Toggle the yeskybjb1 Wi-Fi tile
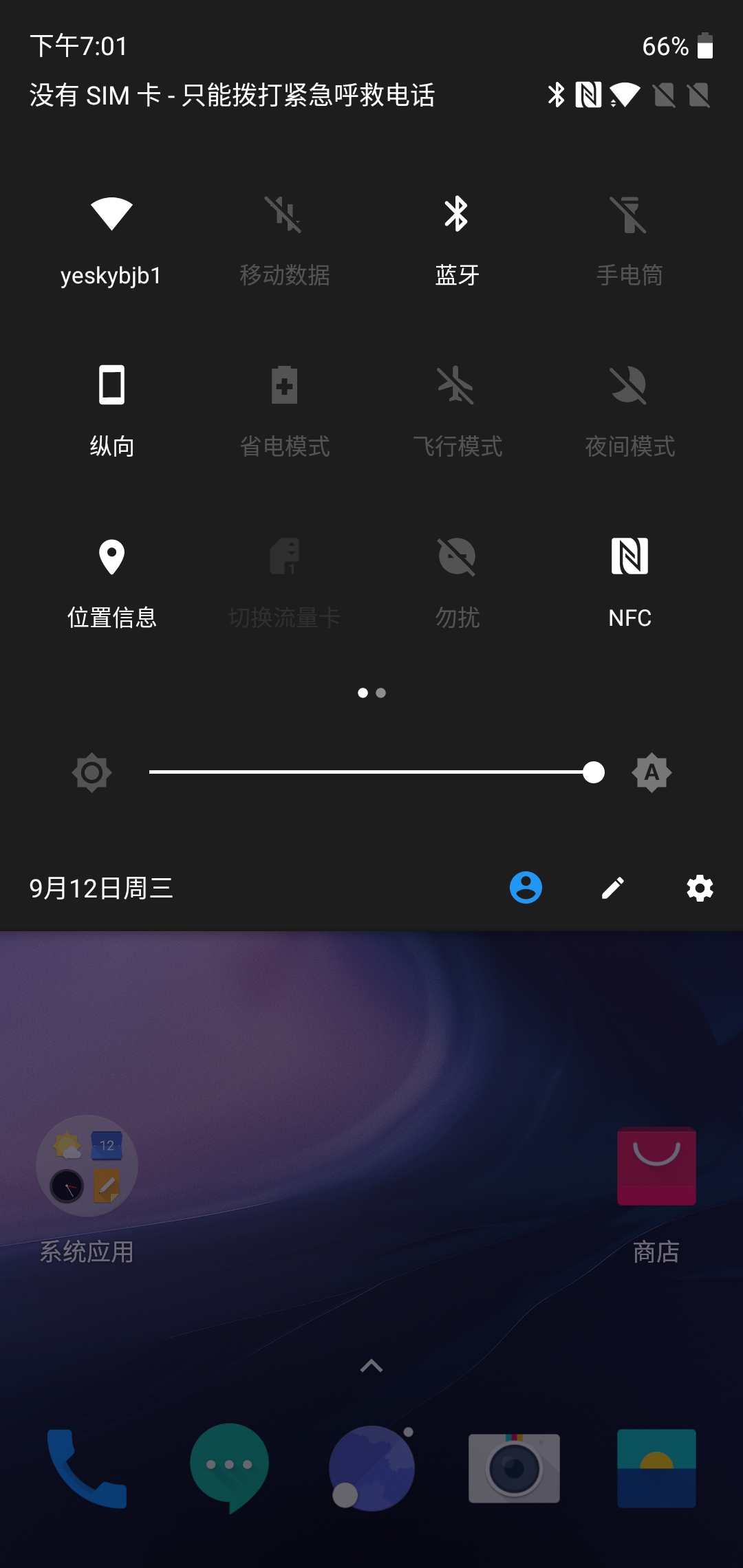 click(x=111, y=215)
